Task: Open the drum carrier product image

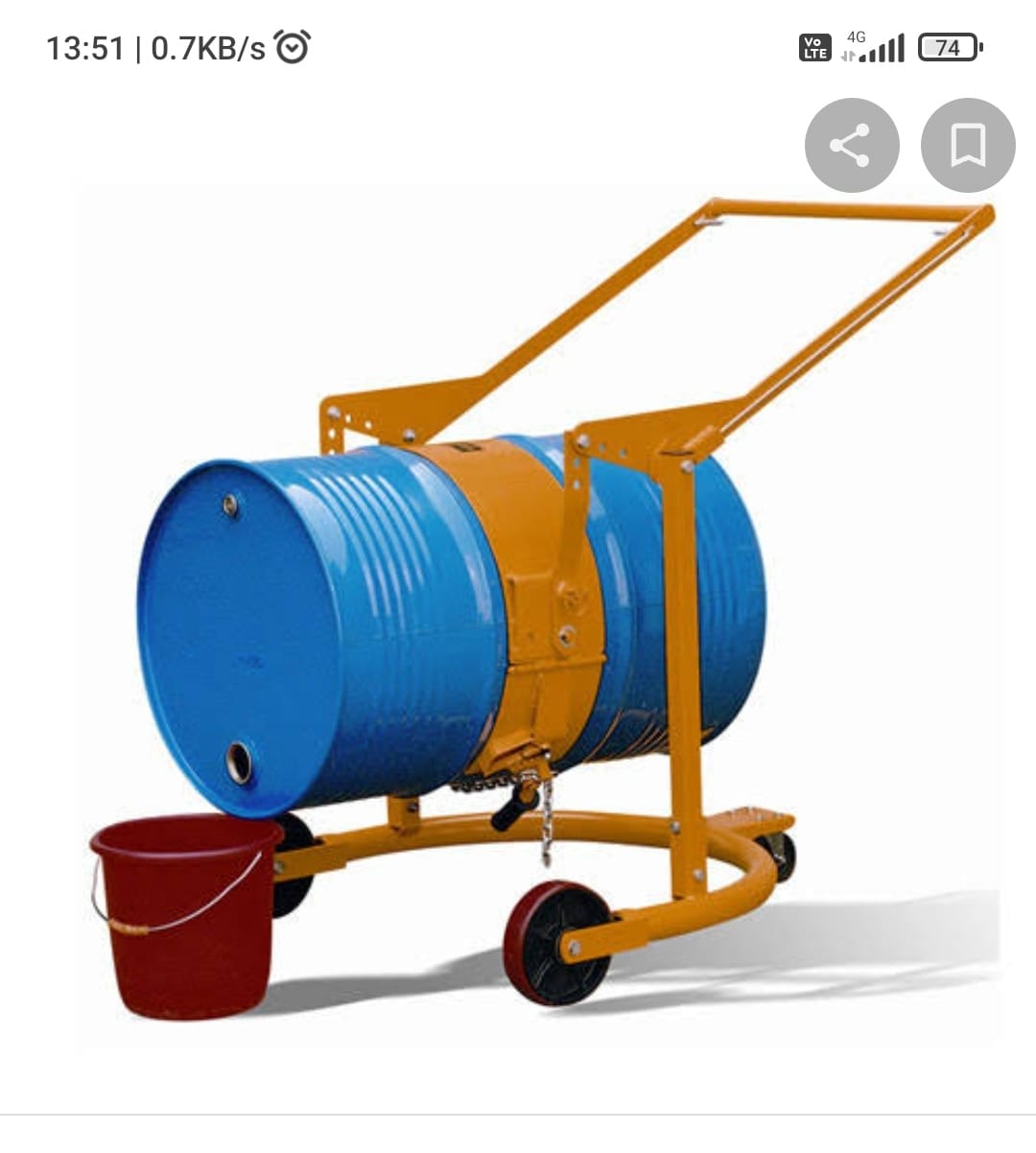Action: (537, 614)
